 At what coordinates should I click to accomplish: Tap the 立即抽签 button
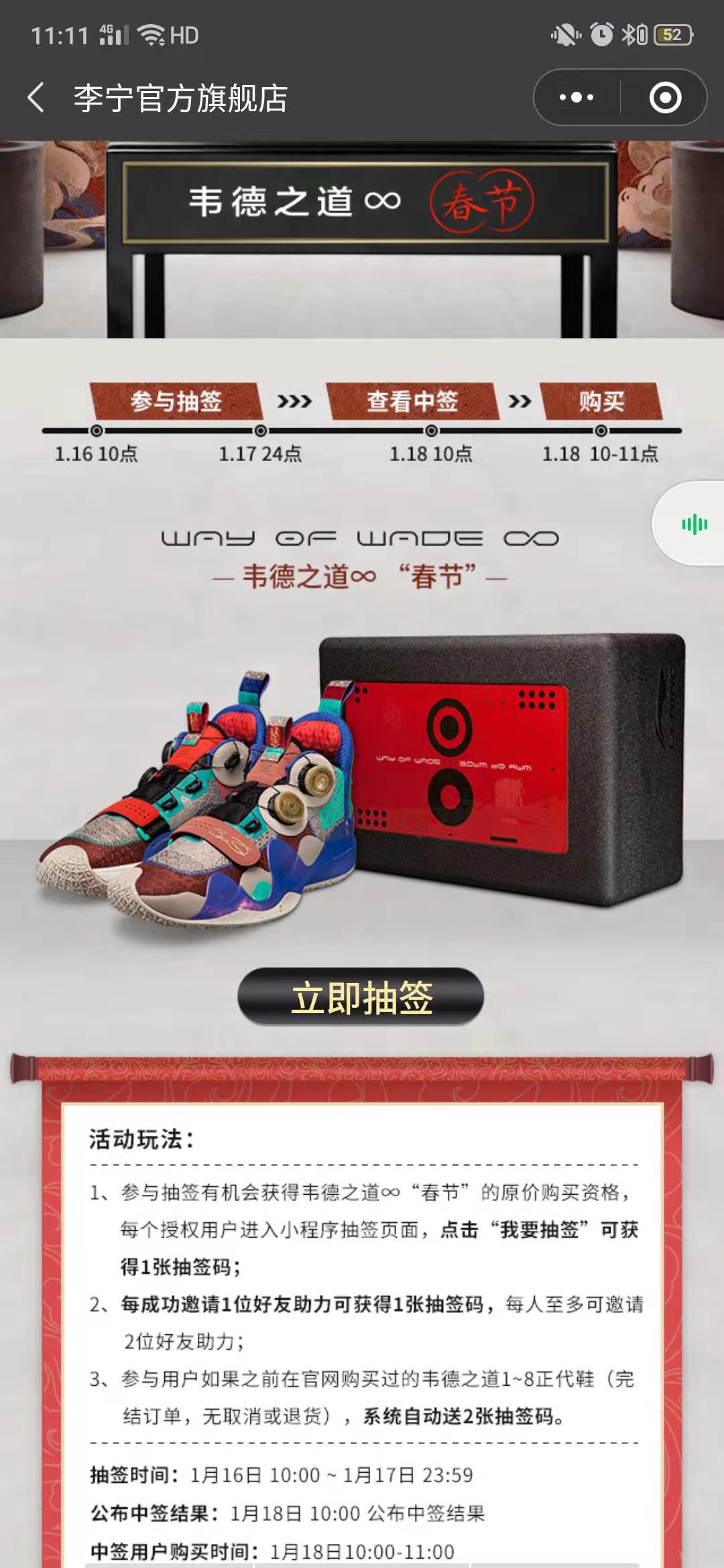[361, 997]
